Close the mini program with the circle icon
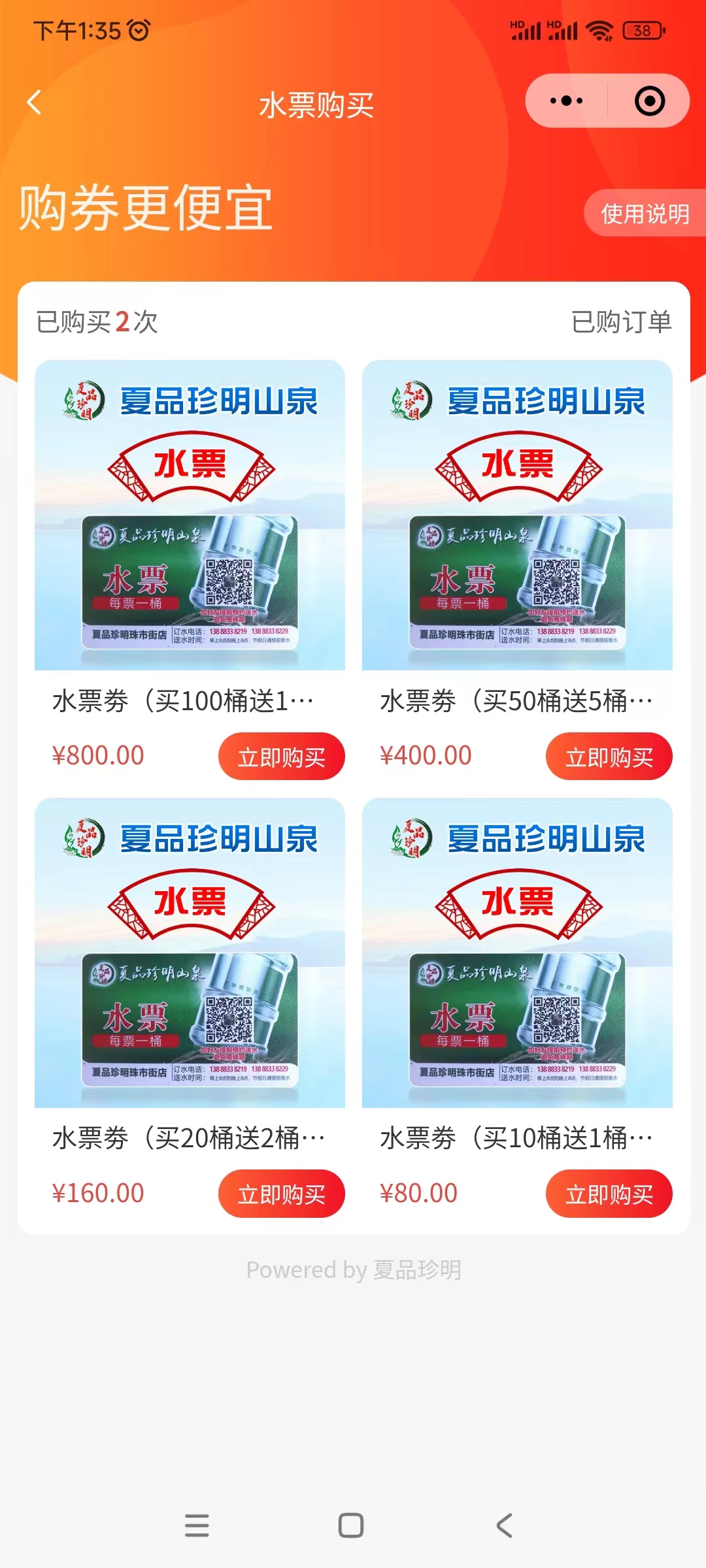Screen dimensions: 706x1568 649,101
